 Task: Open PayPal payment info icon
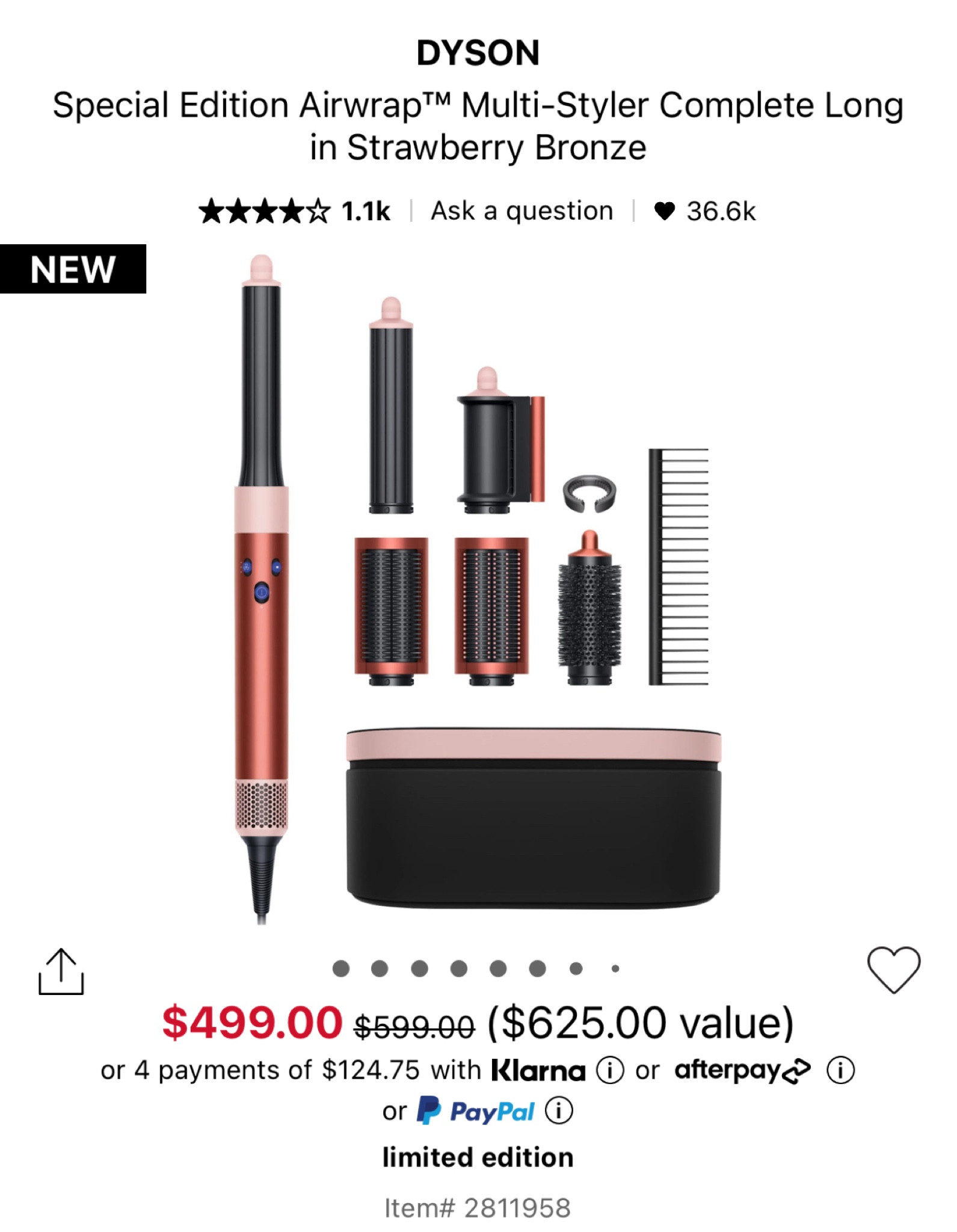pos(559,1111)
